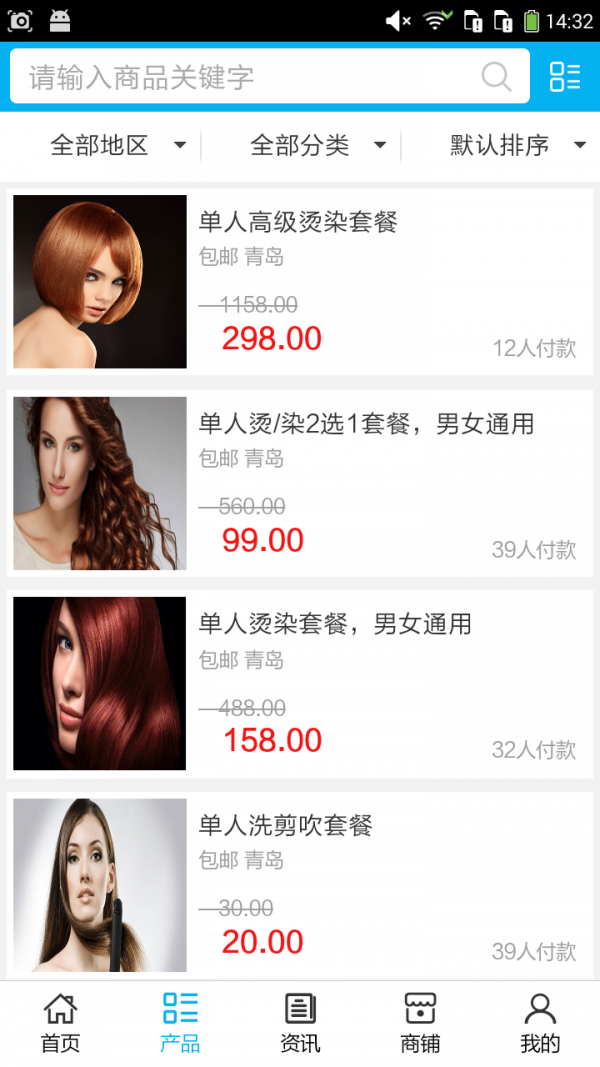Expand the 默认排序 sorting dropdown
The image size is (600, 1067).
tap(517, 146)
